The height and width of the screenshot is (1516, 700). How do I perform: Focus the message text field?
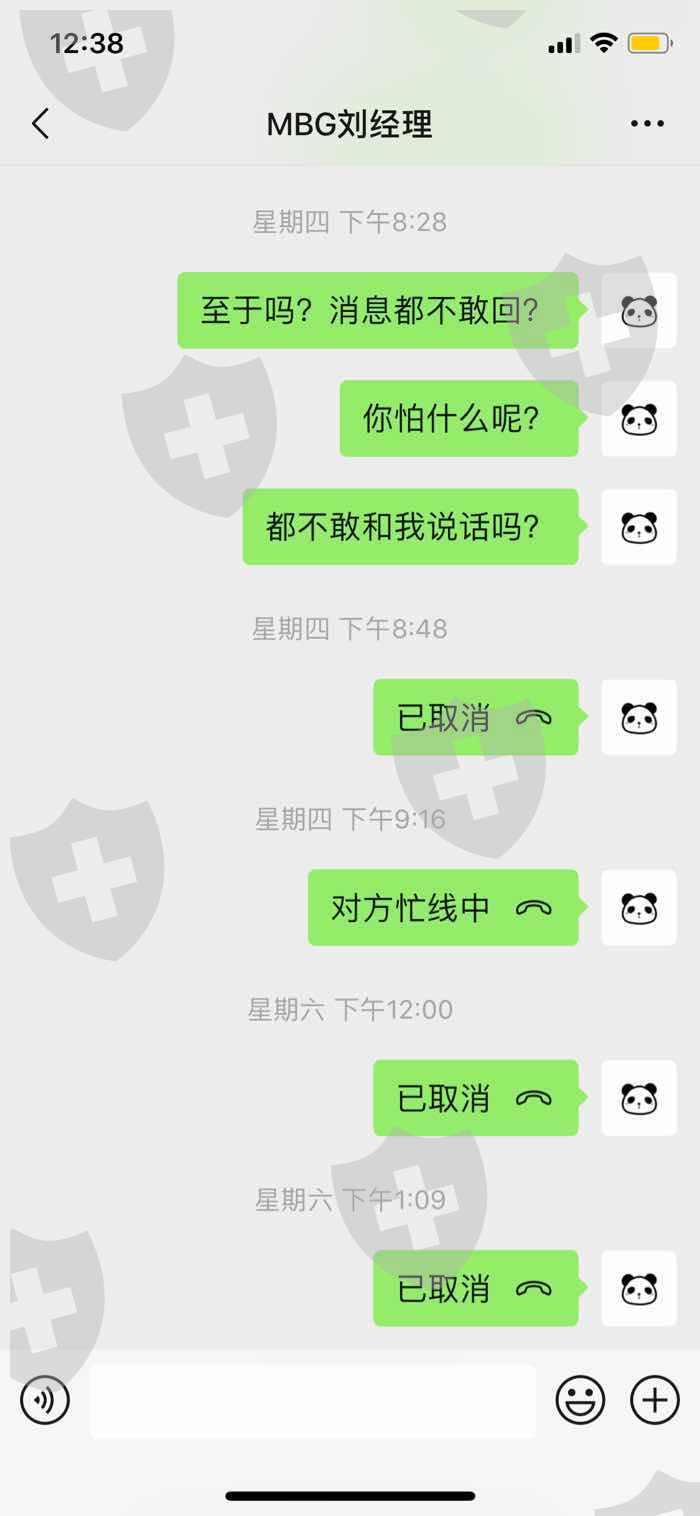[x=313, y=1400]
